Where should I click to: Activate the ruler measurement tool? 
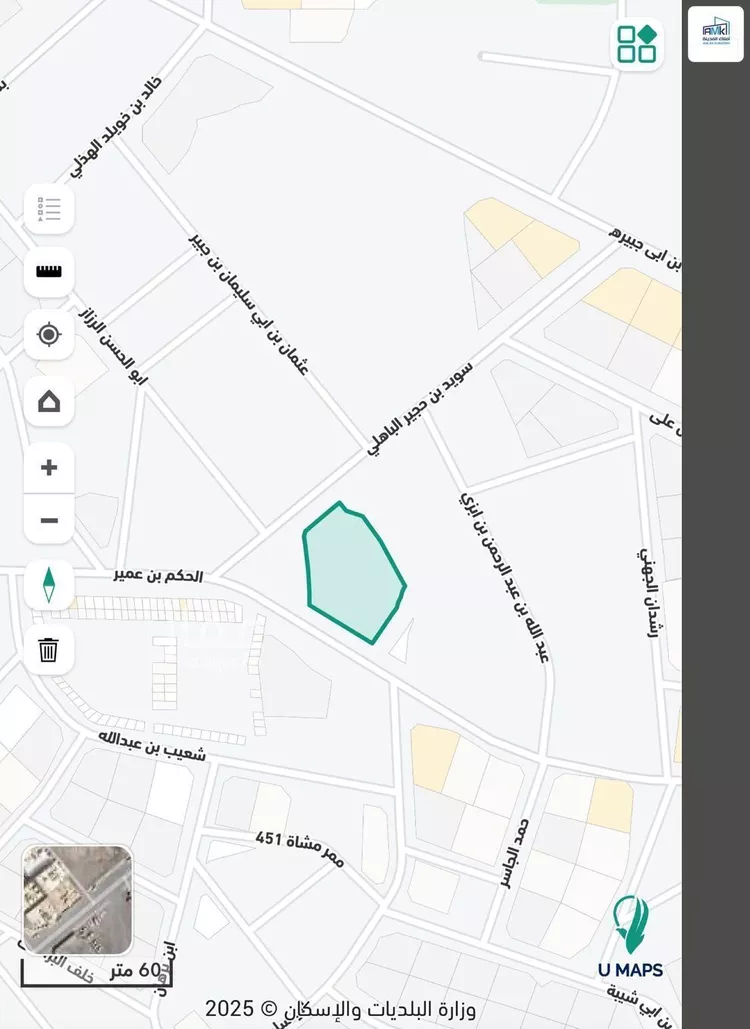(x=48, y=271)
